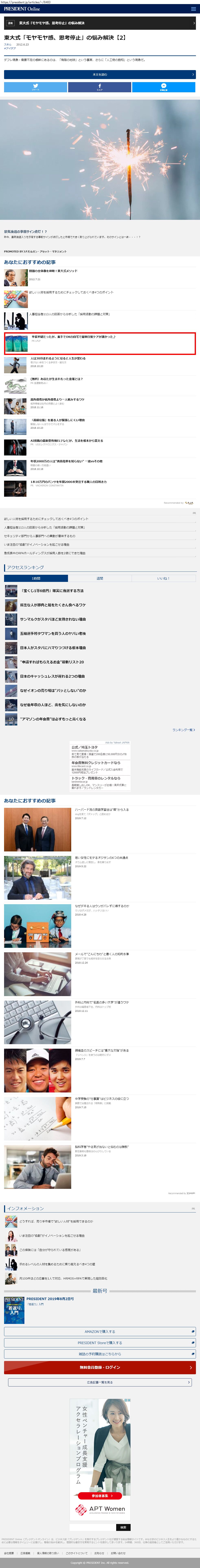Open the 雑誌の予約購読はこちらから link
This screenshot has width=200, height=1568.
(x=100, y=1354)
